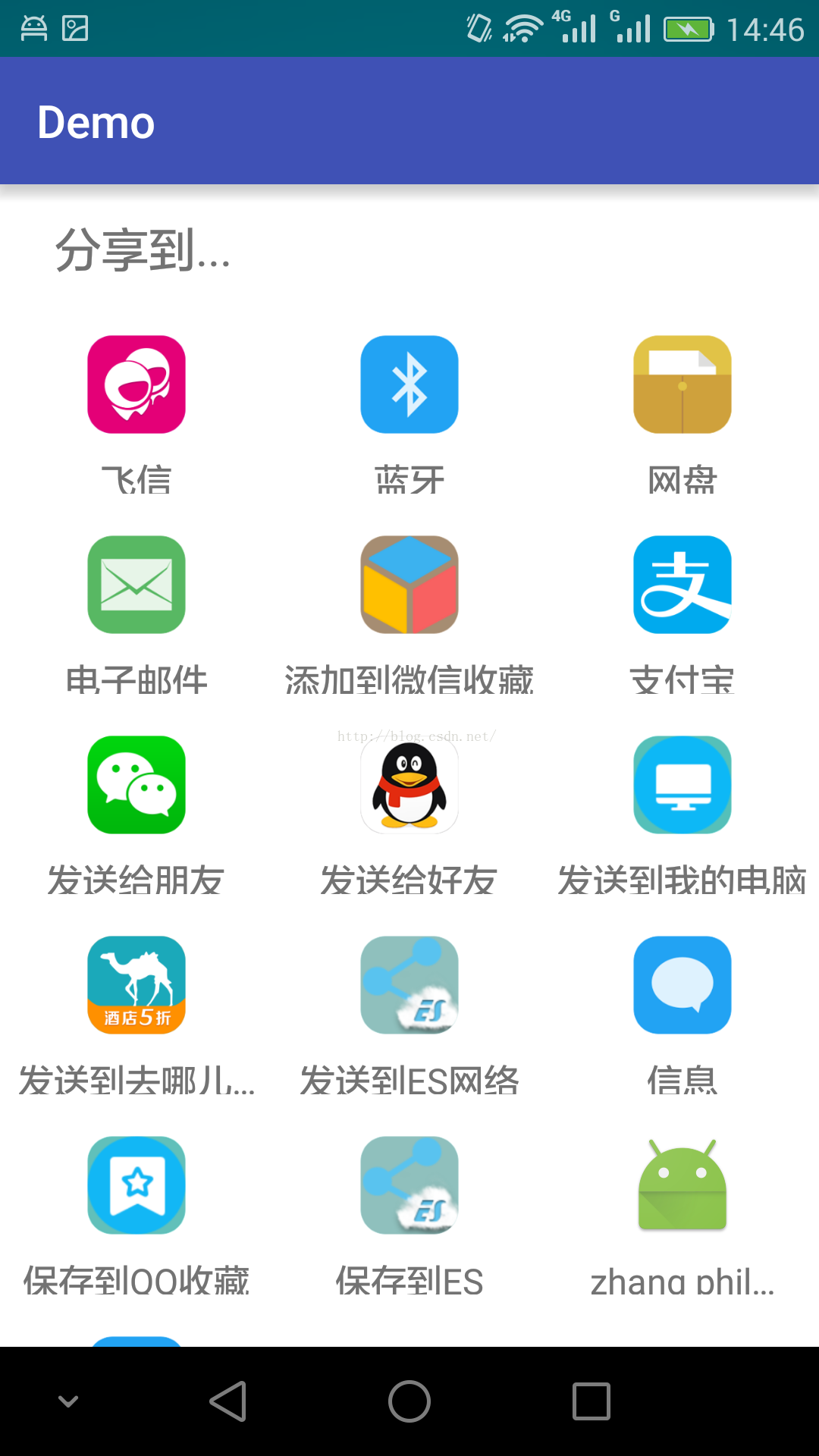Screen dimensions: 819x1456
Task: Go back with system back button
Action: coord(228,1401)
